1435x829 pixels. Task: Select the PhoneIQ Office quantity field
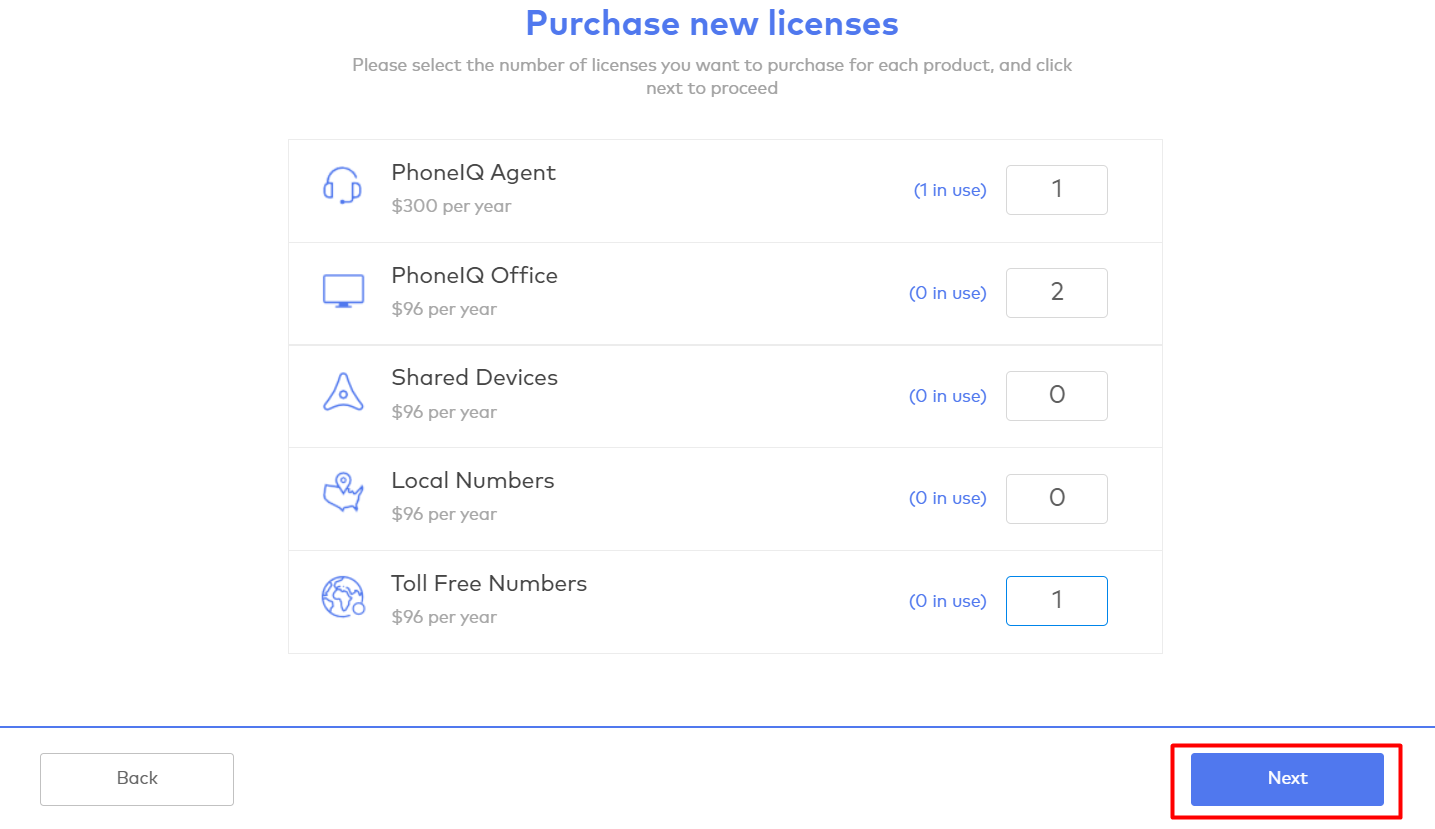[x=1056, y=293]
